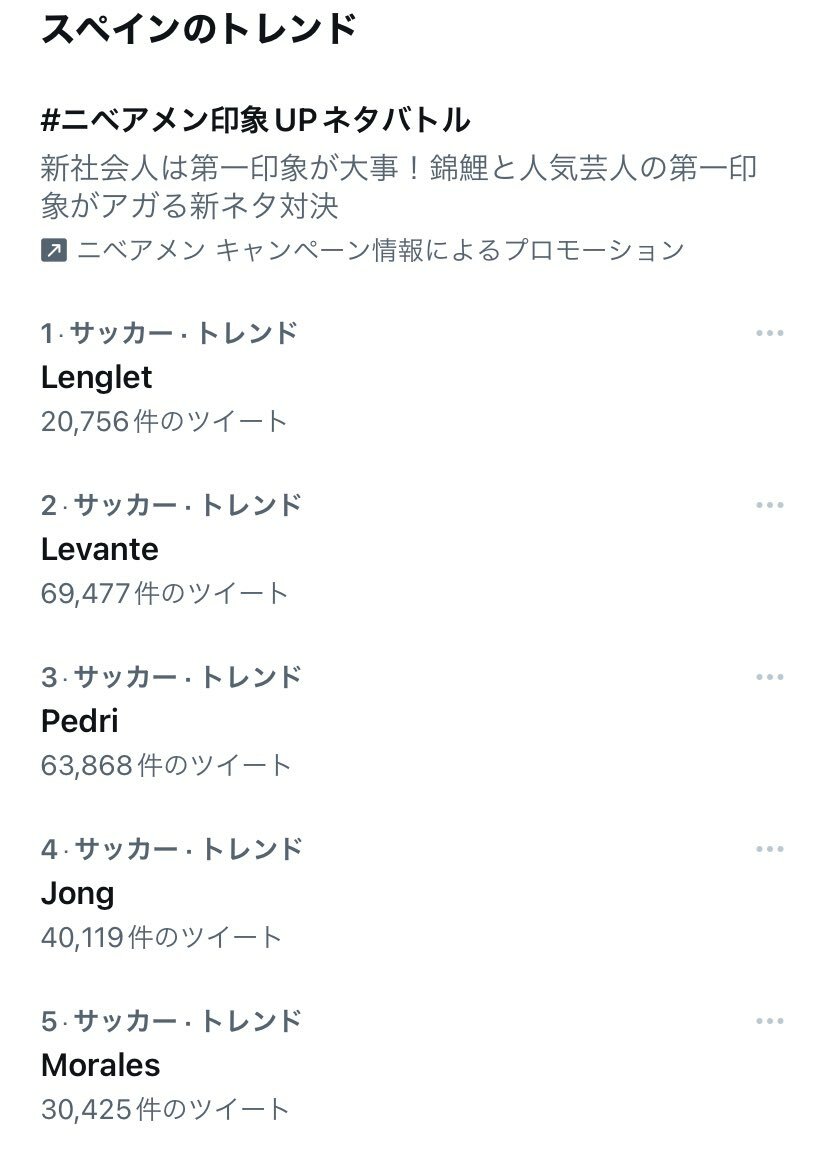Open more options for the Lenglet trend
The image size is (828, 1162).
[x=769, y=333]
